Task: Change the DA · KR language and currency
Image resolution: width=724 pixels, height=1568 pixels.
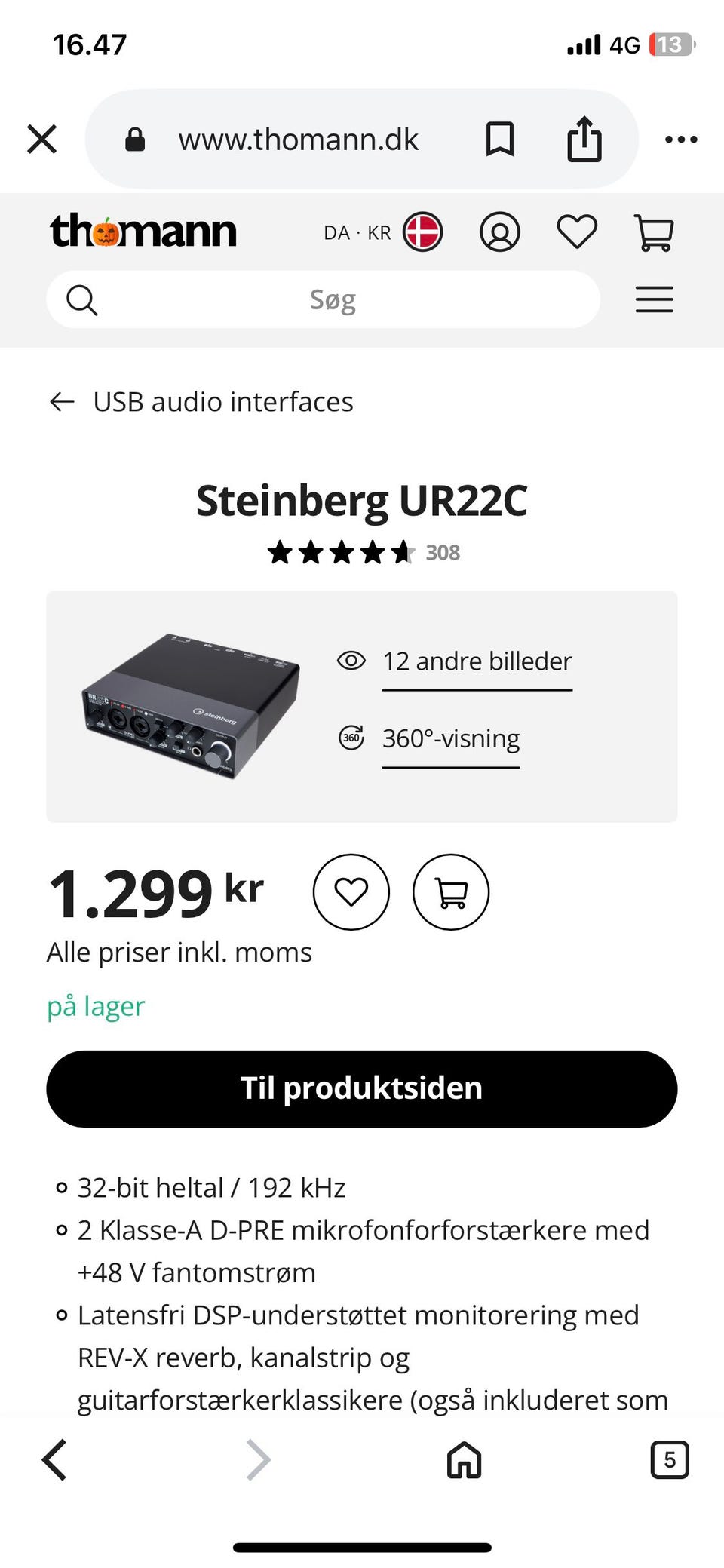Action: pyautogui.click(x=383, y=232)
